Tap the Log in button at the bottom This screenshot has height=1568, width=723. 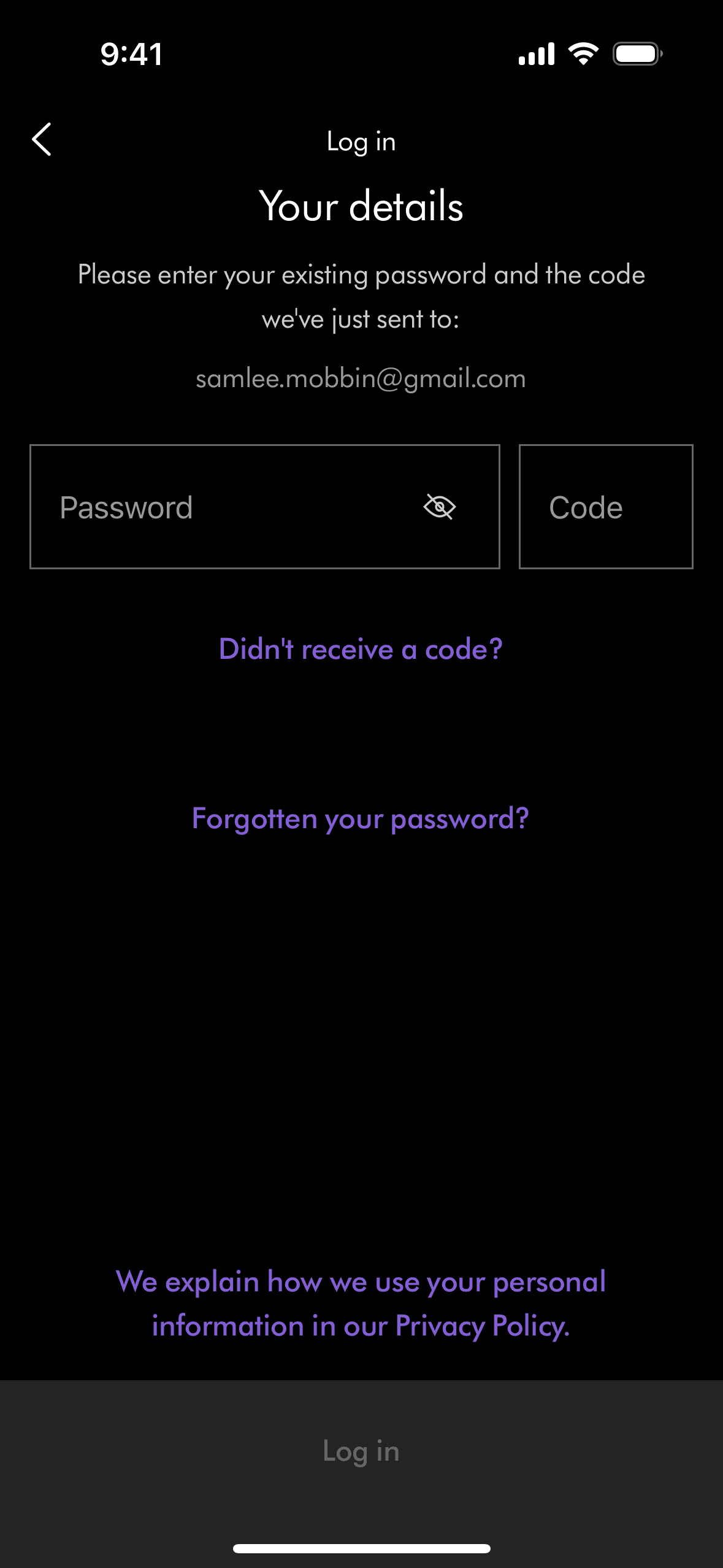[361, 1451]
